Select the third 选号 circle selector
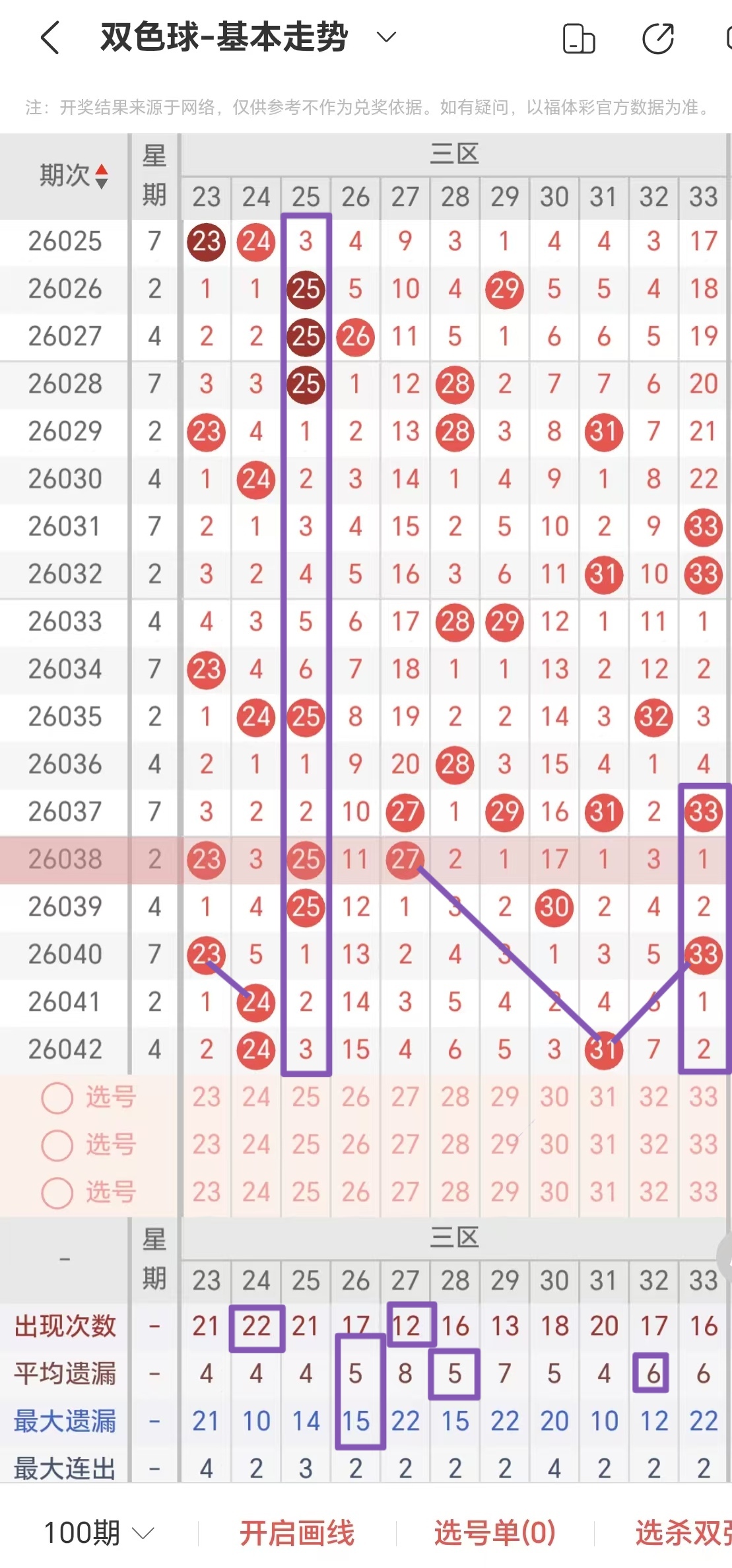Screen dimensions: 732x1568 [57, 1193]
